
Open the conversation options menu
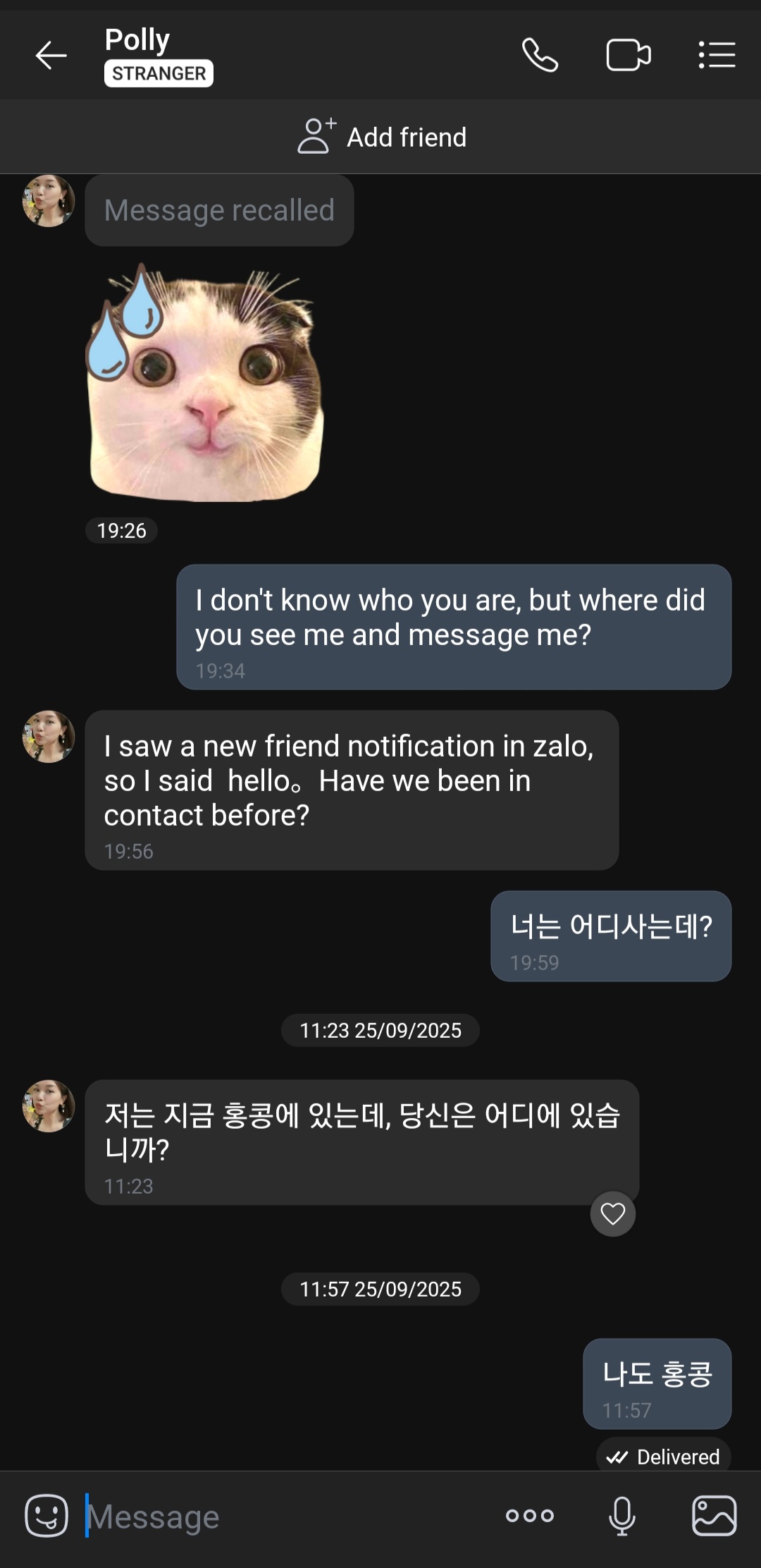tap(717, 55)
